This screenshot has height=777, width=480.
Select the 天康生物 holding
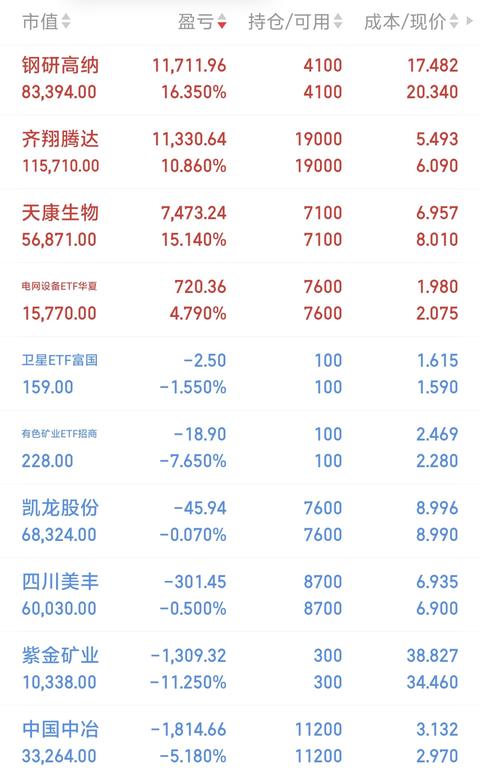click(240, 226)
